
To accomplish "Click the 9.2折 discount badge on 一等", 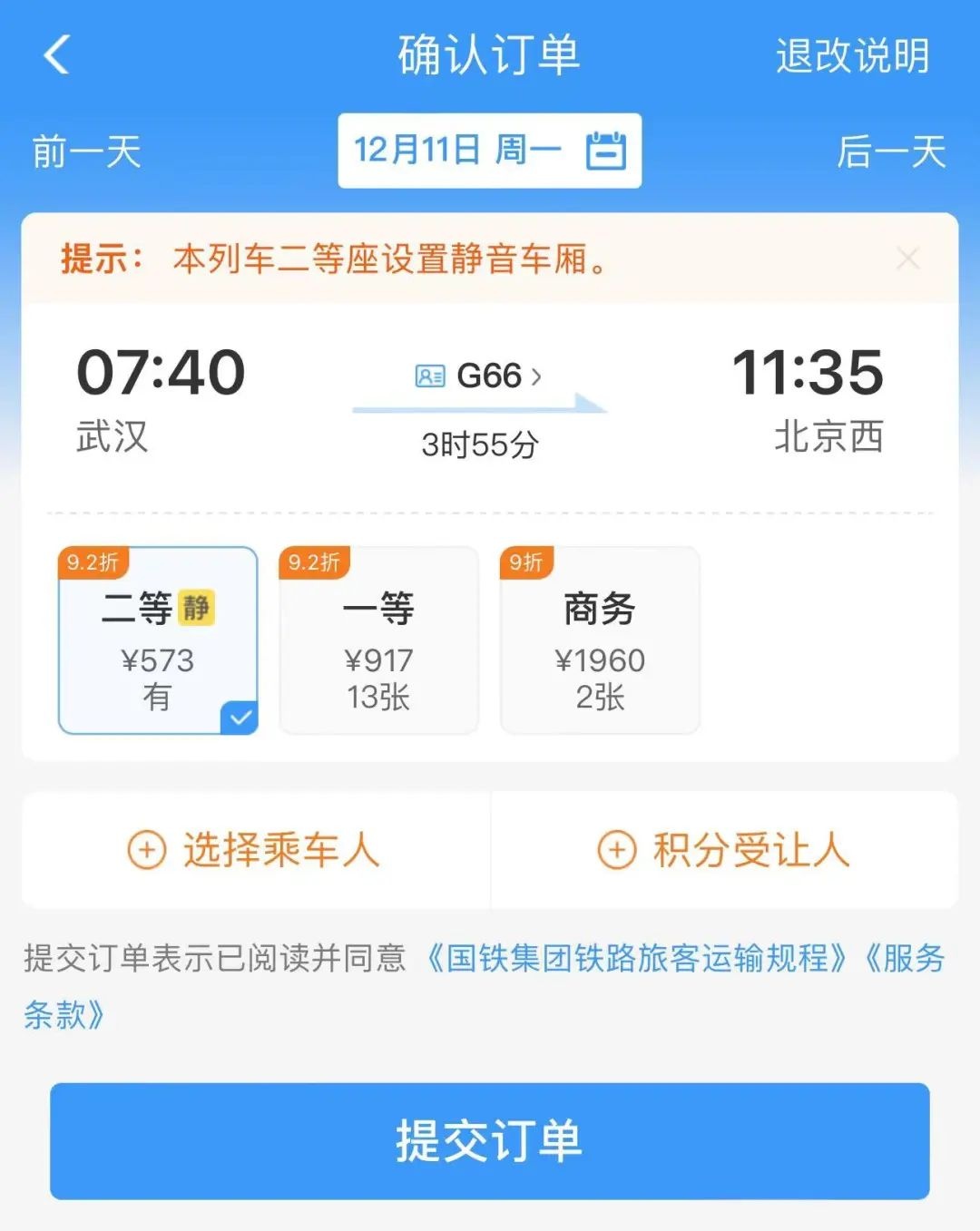I will (x=312, y=561).
